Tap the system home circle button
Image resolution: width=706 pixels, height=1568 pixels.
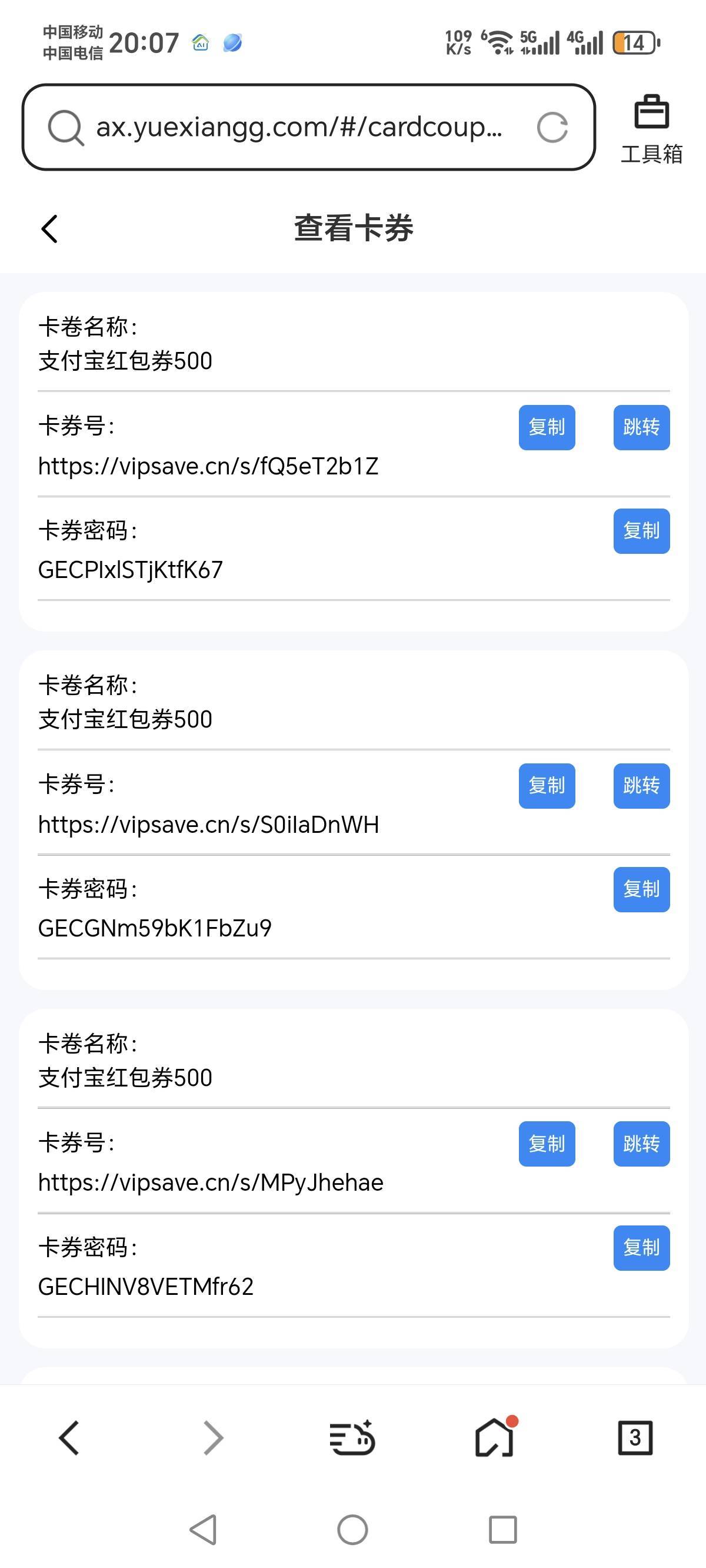coord(352,1530)
